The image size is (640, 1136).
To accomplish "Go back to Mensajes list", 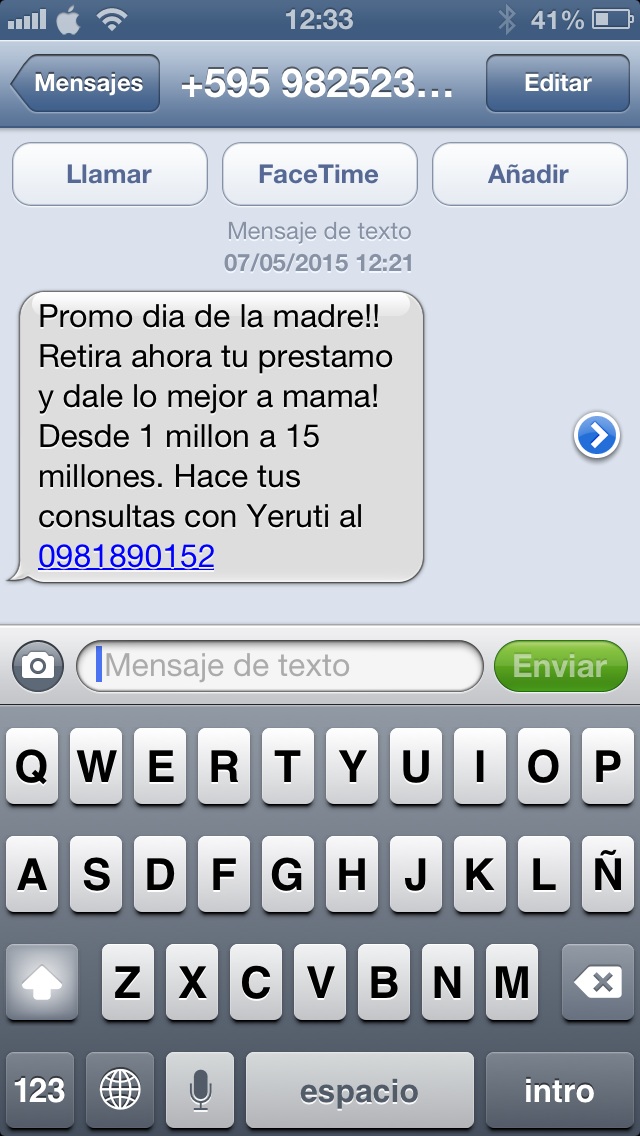I will click(86, 84).
